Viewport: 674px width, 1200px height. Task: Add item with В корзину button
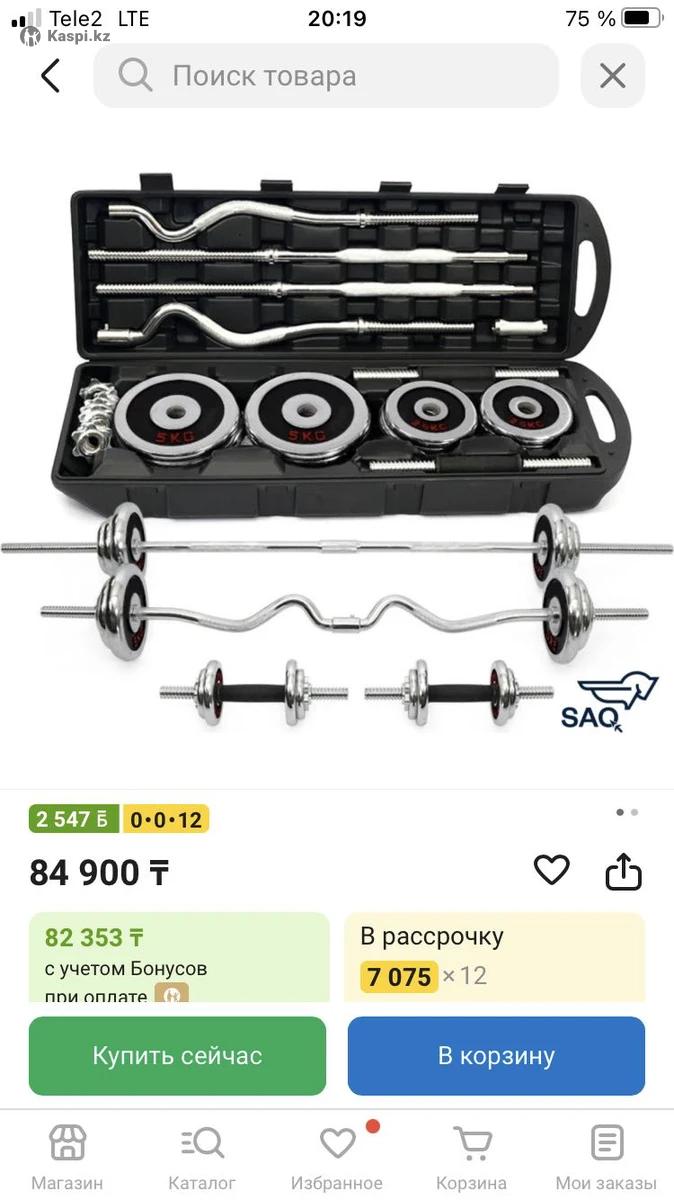496,1056
